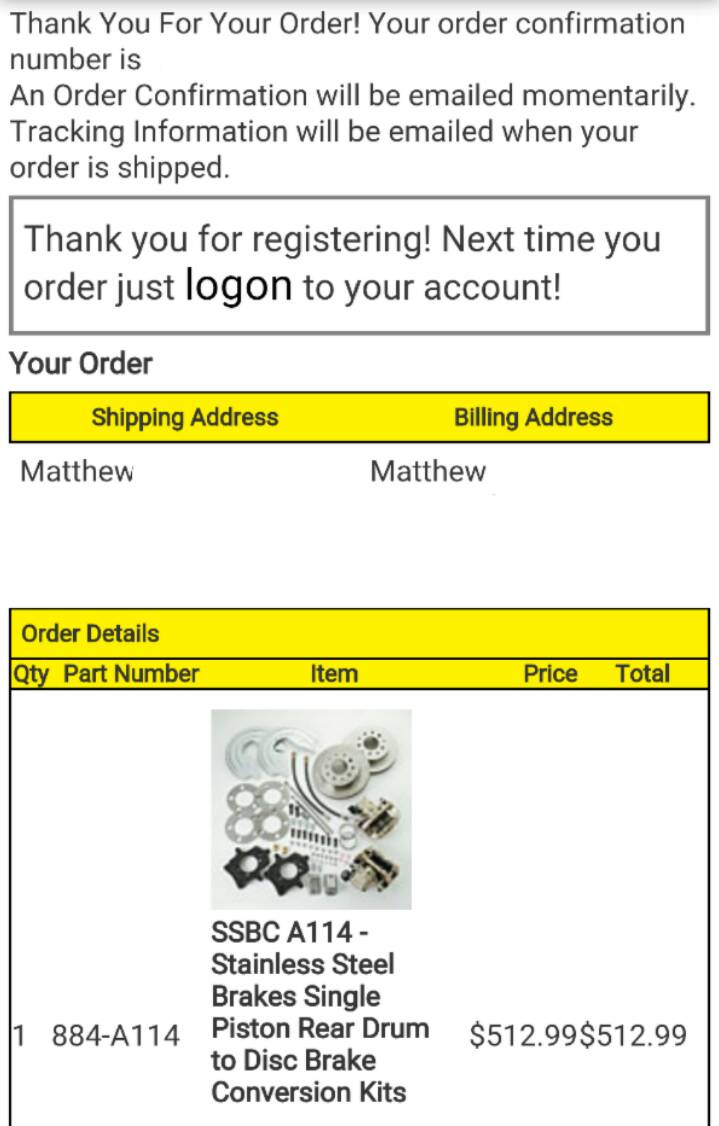The width and height of the screenshot is (719, 1126).
Task: Open the SSBC A114 product title link
Action: [x=319, y=1012]
